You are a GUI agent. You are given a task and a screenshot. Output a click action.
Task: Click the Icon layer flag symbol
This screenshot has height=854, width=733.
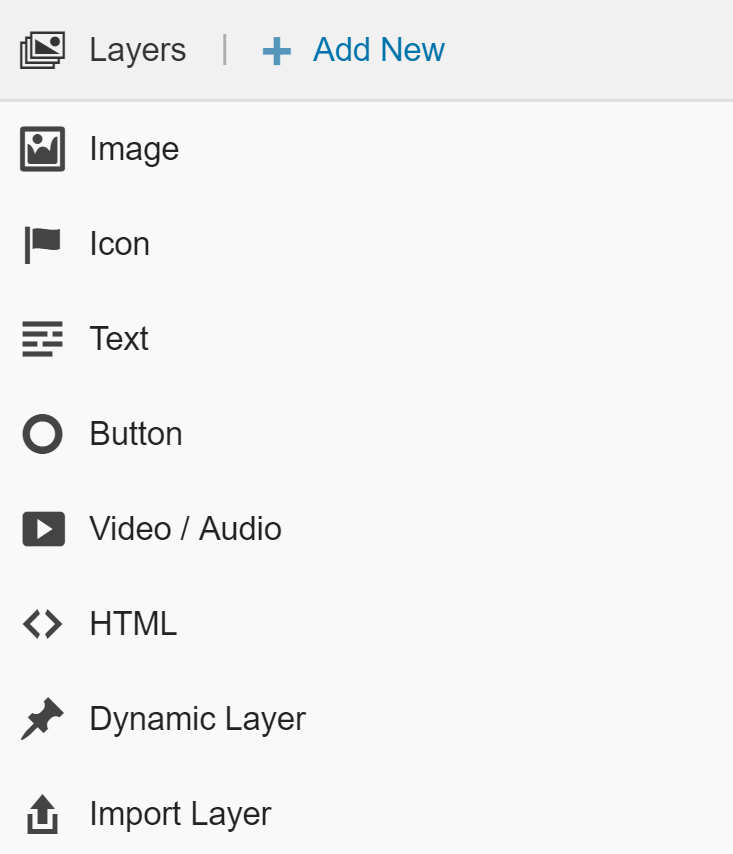(42, 243)
